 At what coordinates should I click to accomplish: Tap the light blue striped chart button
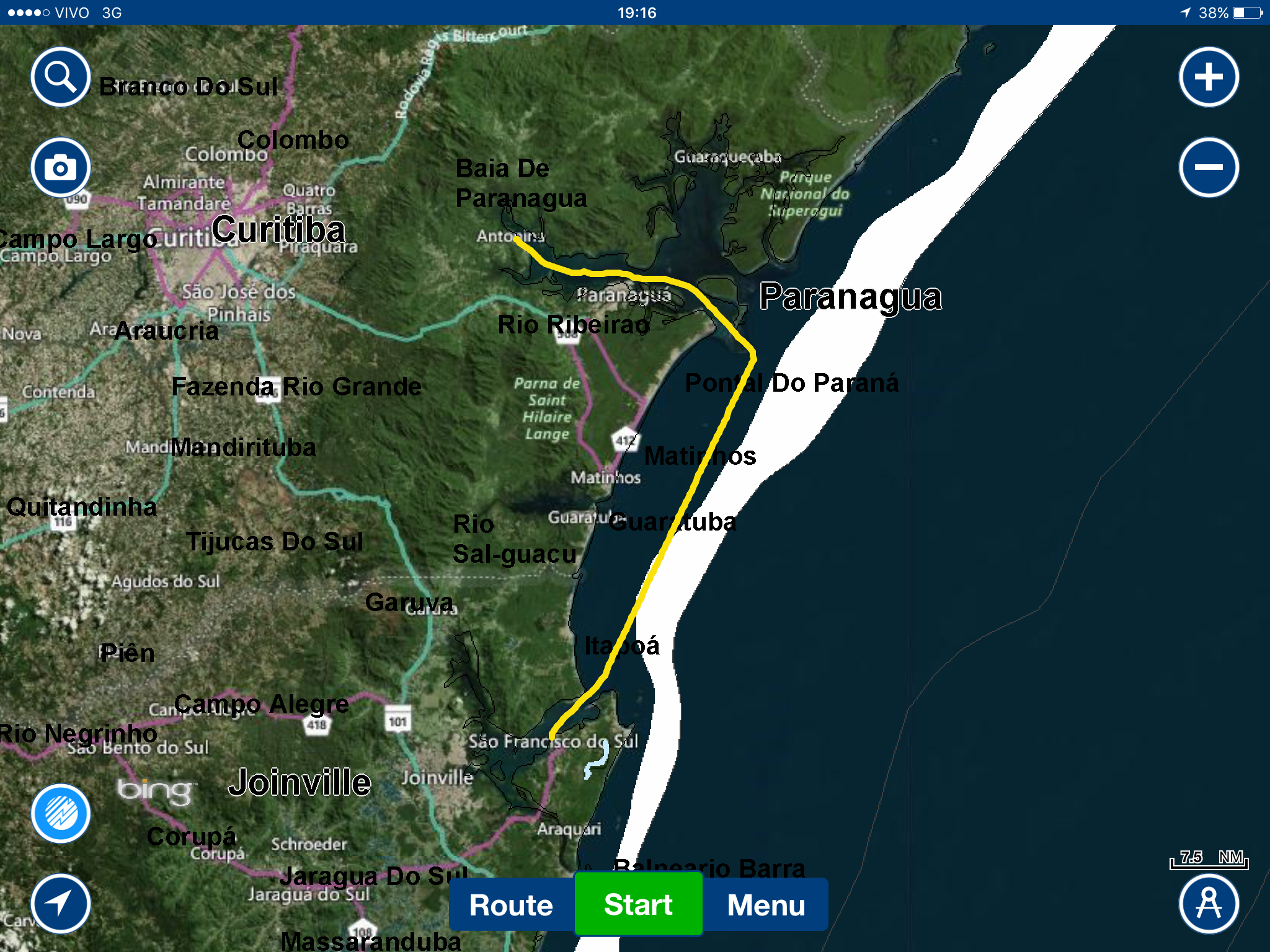pyautogui.click(x=61, y=813)
